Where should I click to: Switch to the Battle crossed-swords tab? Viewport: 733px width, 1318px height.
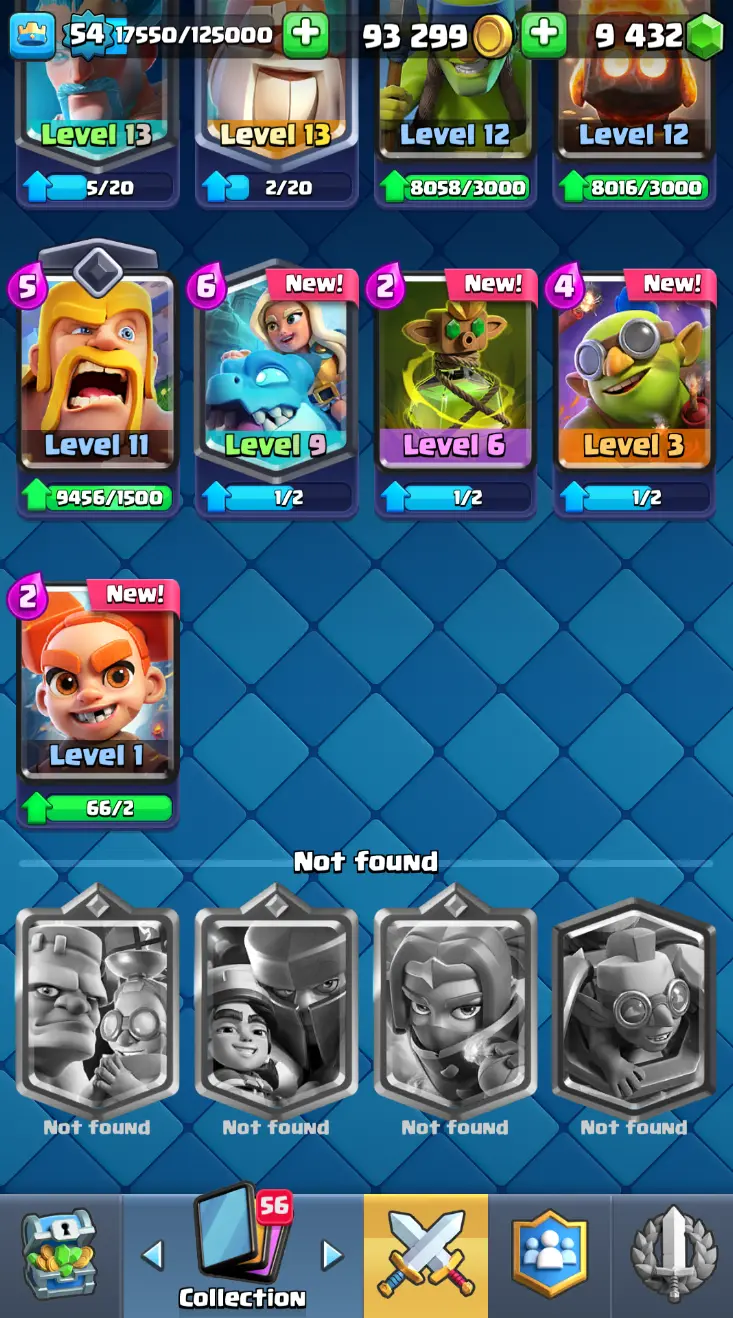[x=426, y=1255]
